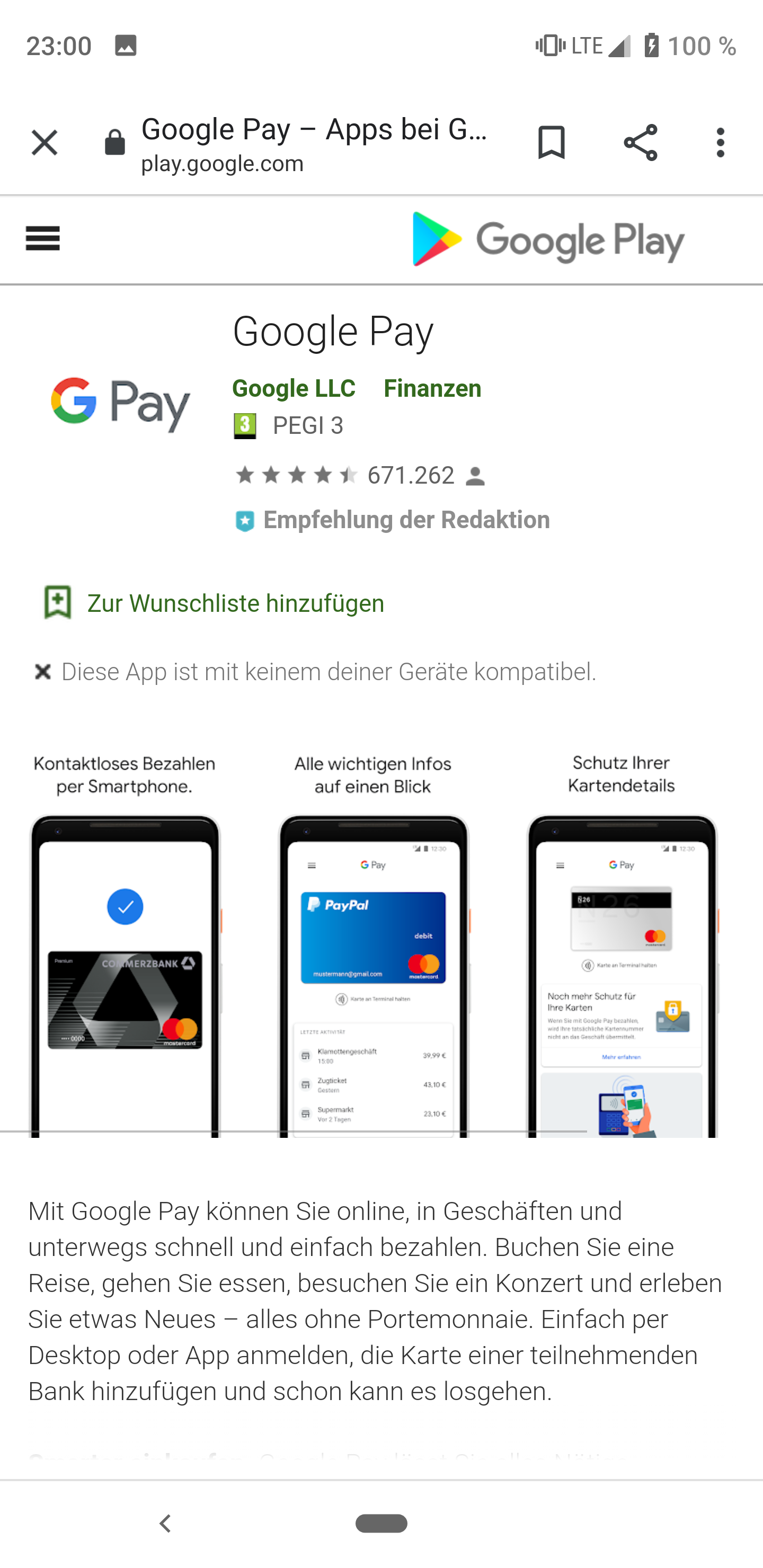Enlarge the Schutz Ihrer Kartendetails screenshot
763x1568 pixels.
[x=622, y=944]
